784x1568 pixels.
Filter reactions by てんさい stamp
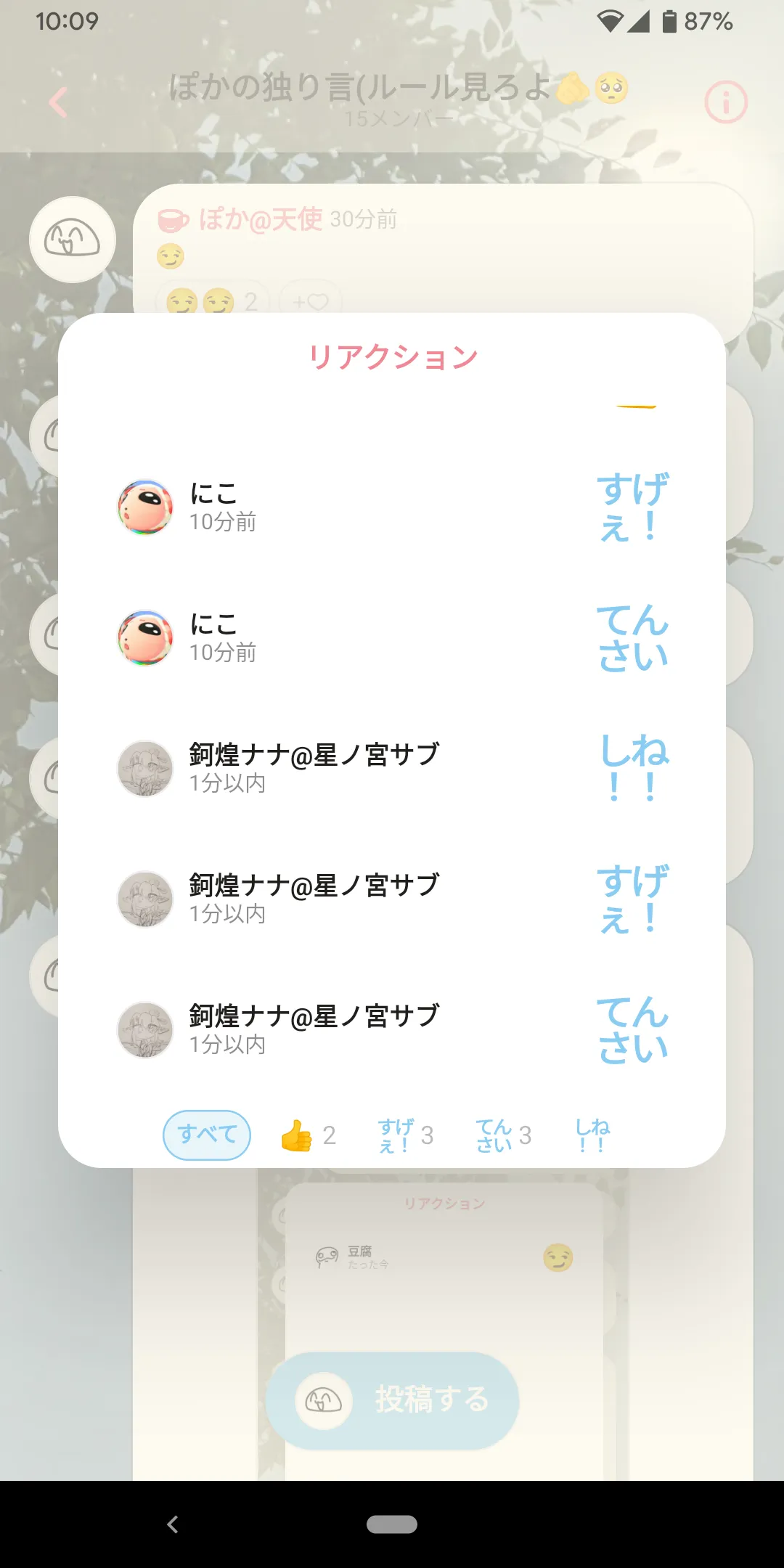point(504,1135)
